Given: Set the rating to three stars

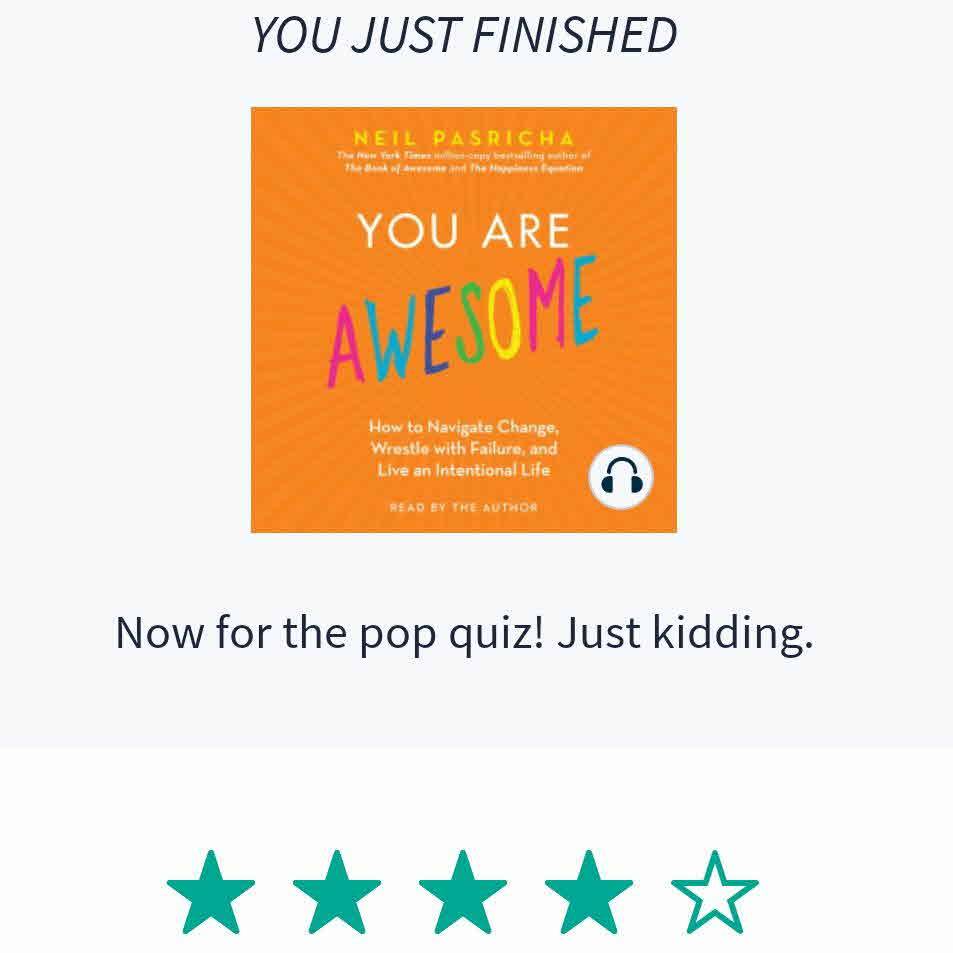Looking at the screenshot, I should (x=463, y=892).
